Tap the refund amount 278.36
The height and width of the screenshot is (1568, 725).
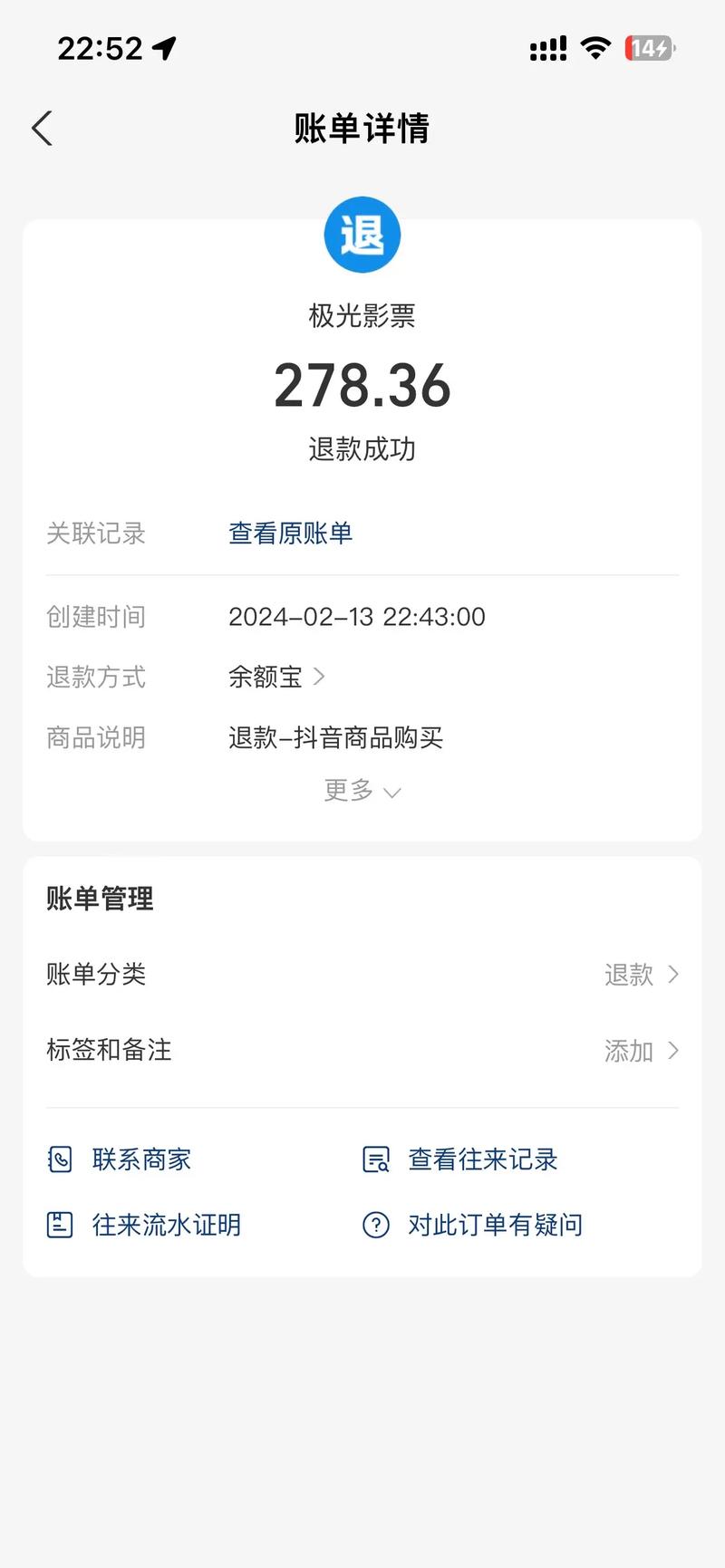[362, 385]
